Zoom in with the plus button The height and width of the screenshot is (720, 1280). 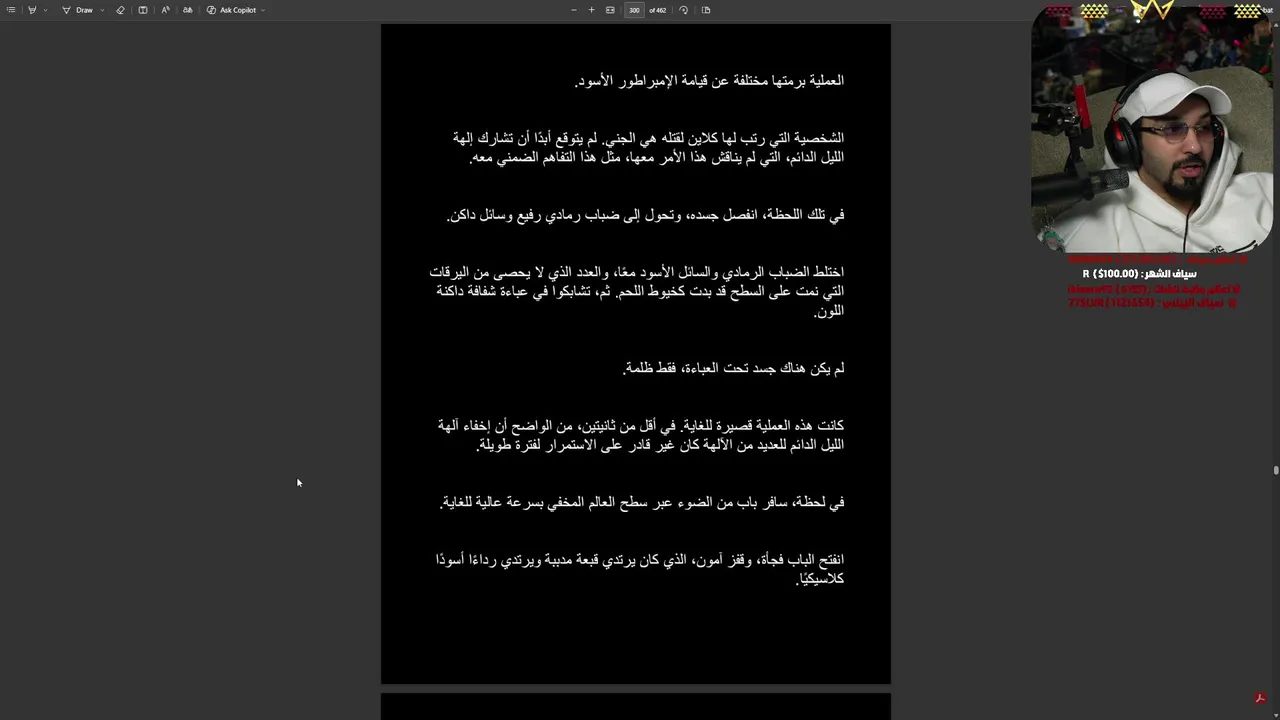click(591, 10)
